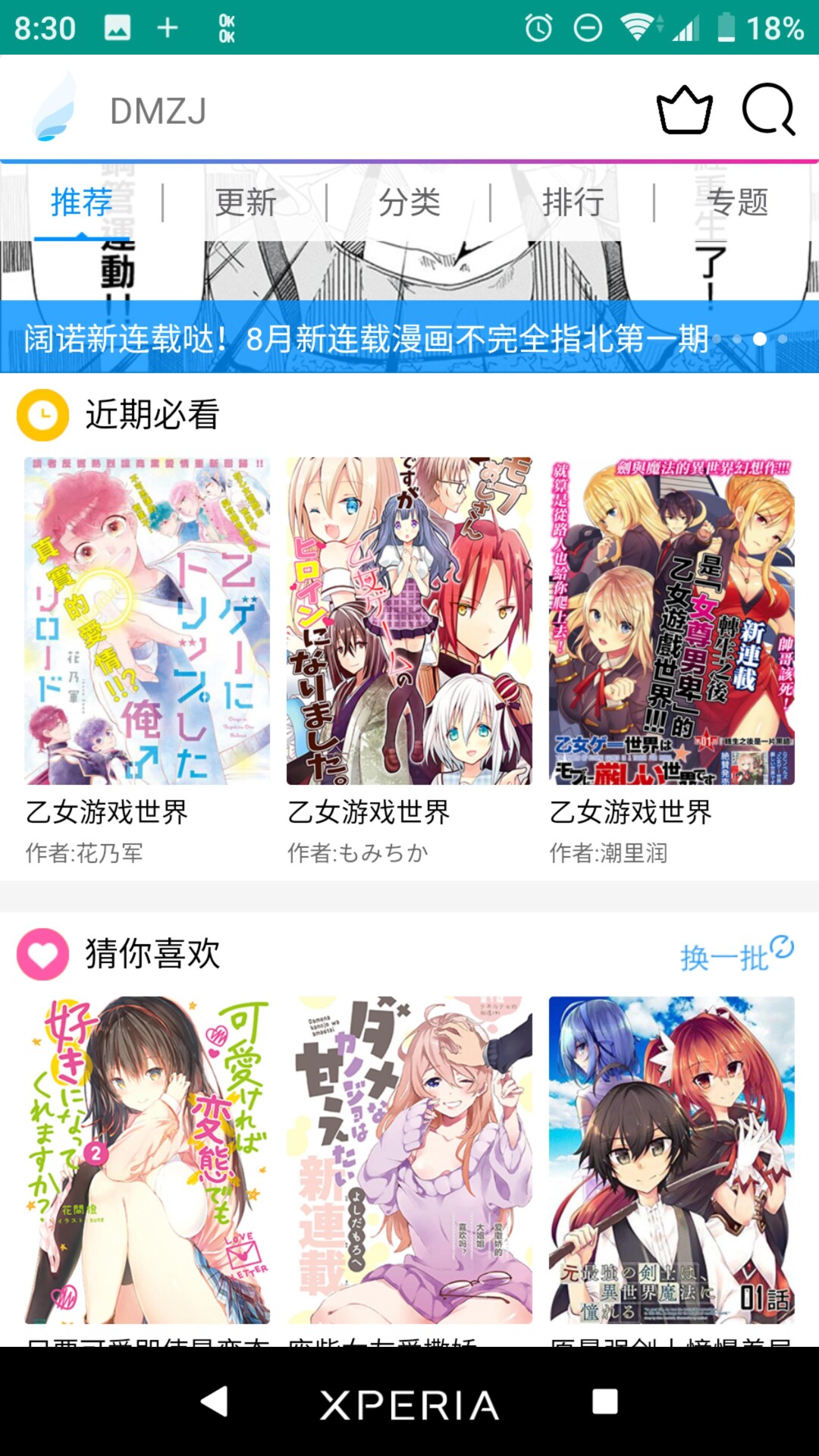819x1456 pixels.
Task: Click the crown icon in the top bar
Action: pyautogui.click(x=683, y=108)
